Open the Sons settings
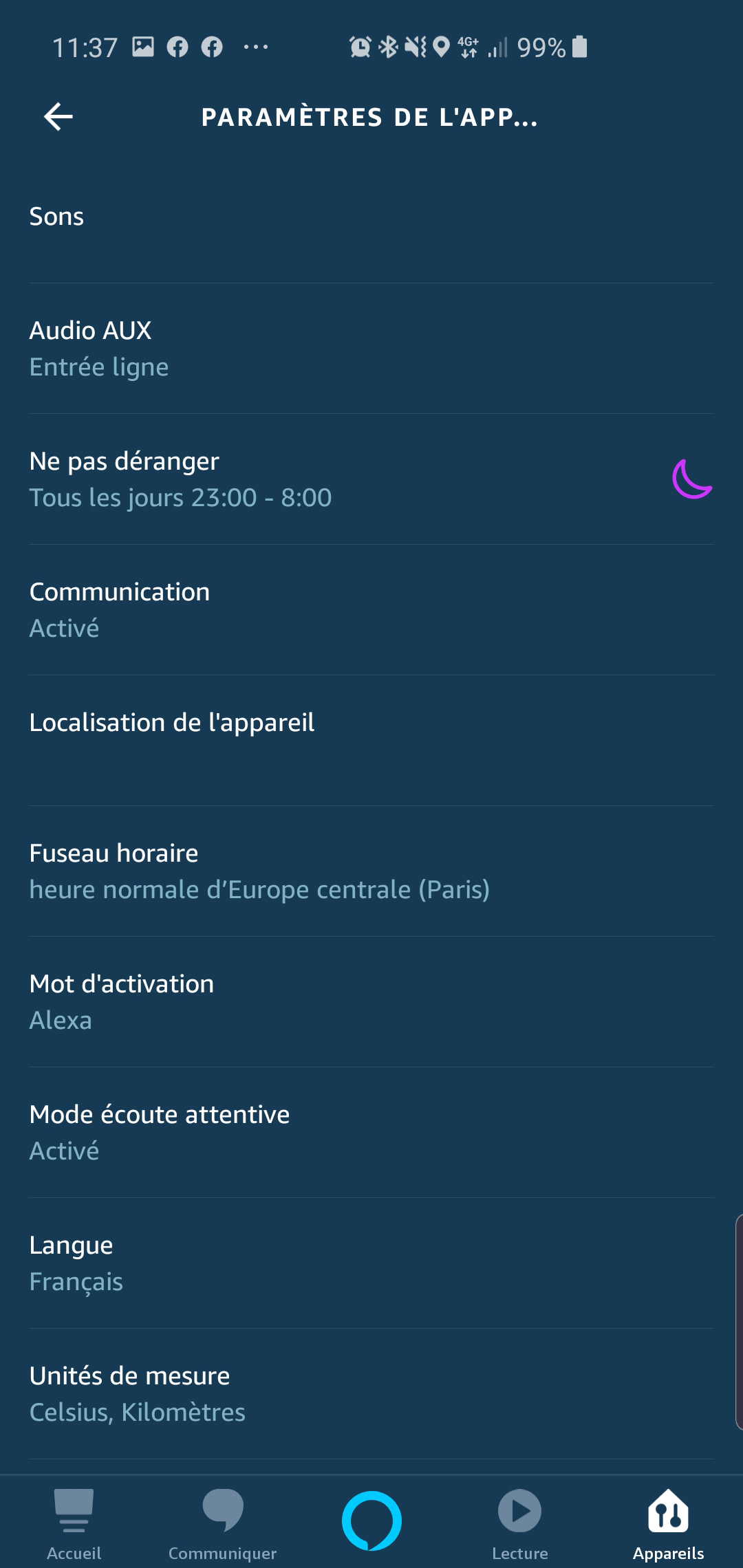This screenshot has height=1568, width=743. click(x=371, y=218)
